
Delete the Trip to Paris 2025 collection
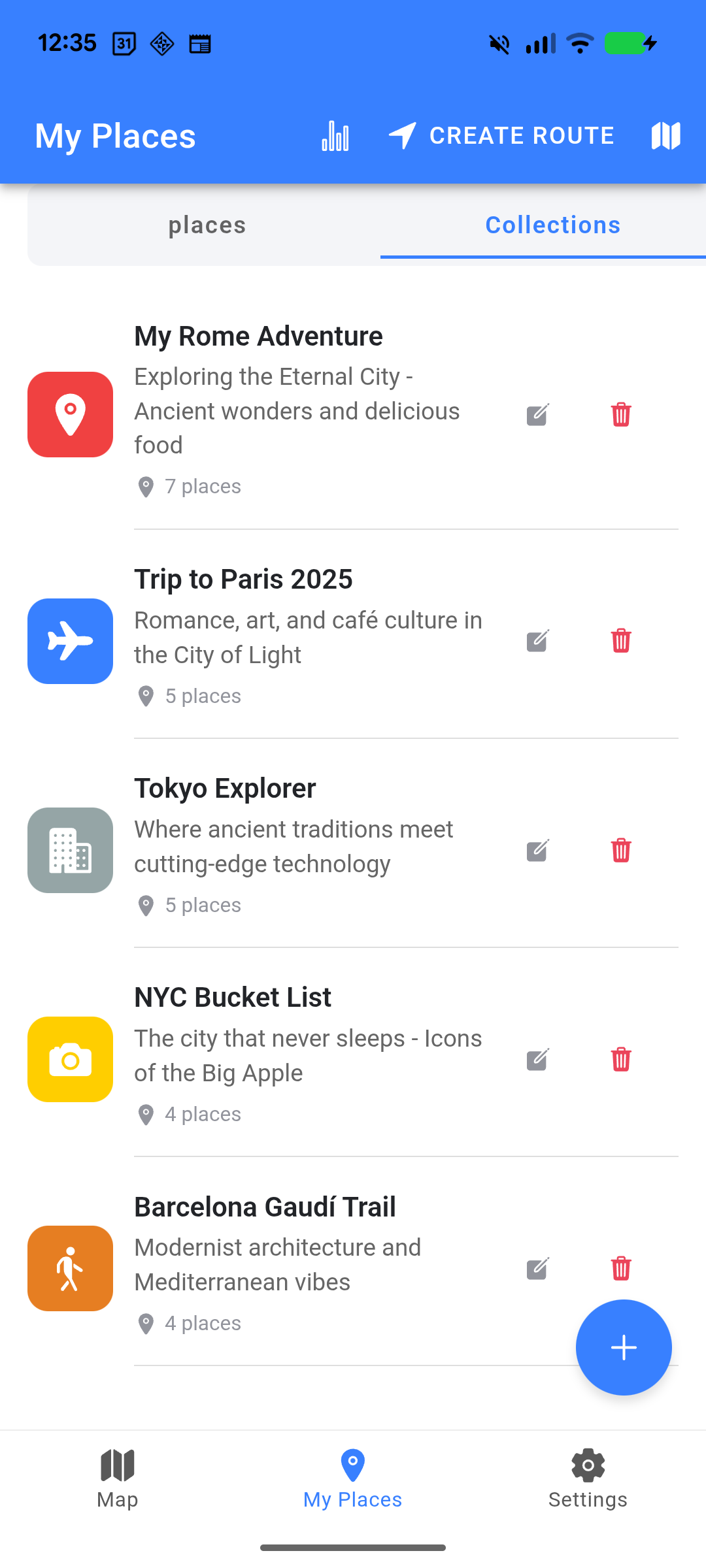[x=620, y=641]
